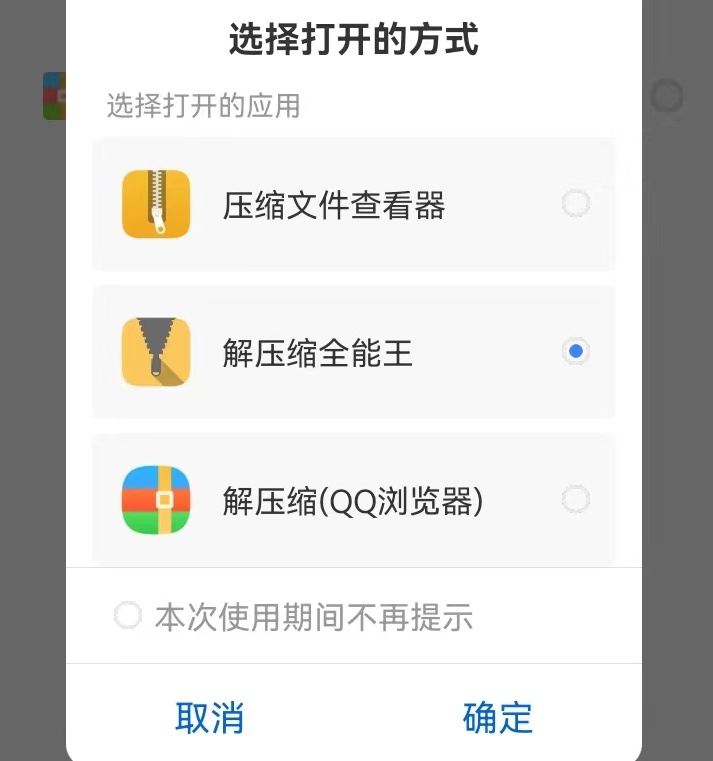
Task: Select 压缩文件查看器 as the opening app
Action: [x=575, y=205]
